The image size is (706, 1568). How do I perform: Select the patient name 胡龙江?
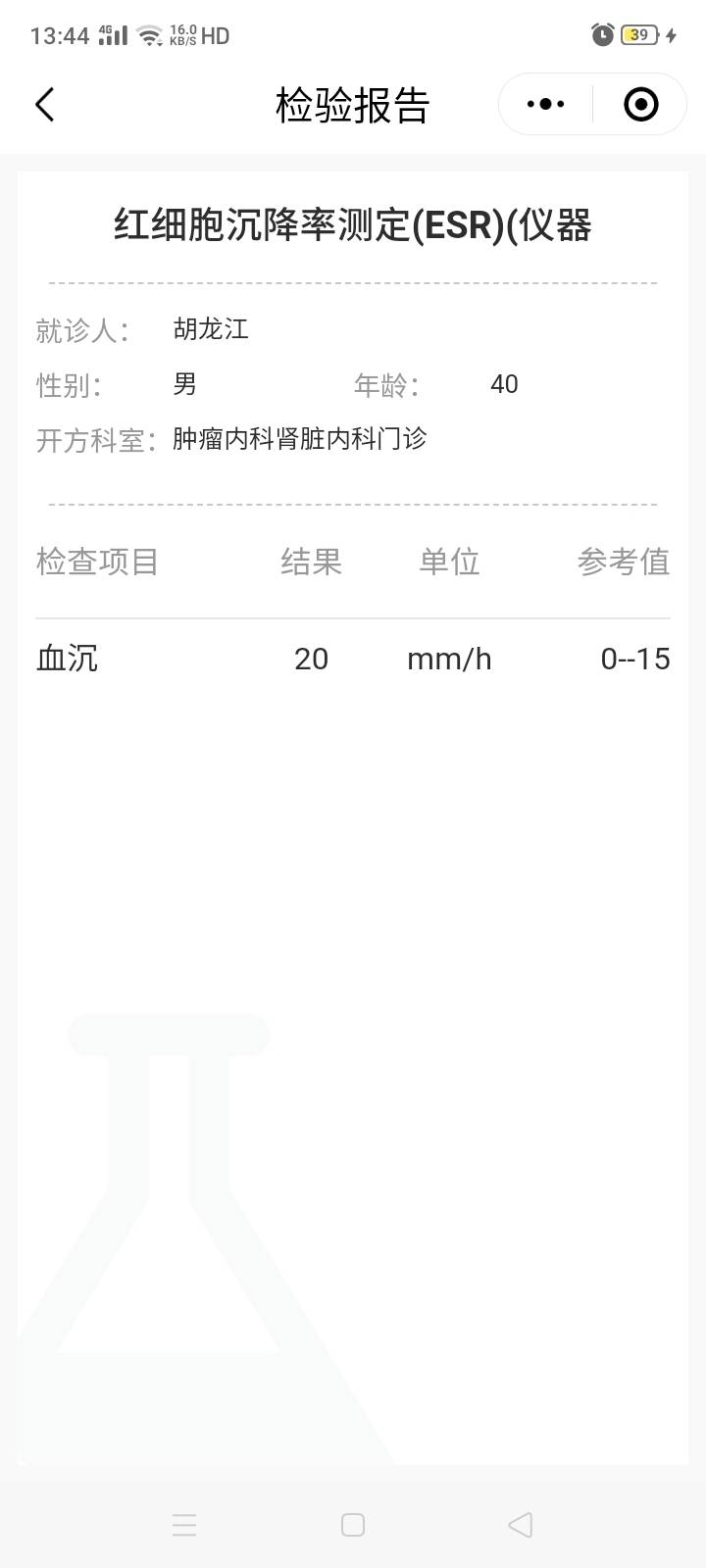point(210,330)
